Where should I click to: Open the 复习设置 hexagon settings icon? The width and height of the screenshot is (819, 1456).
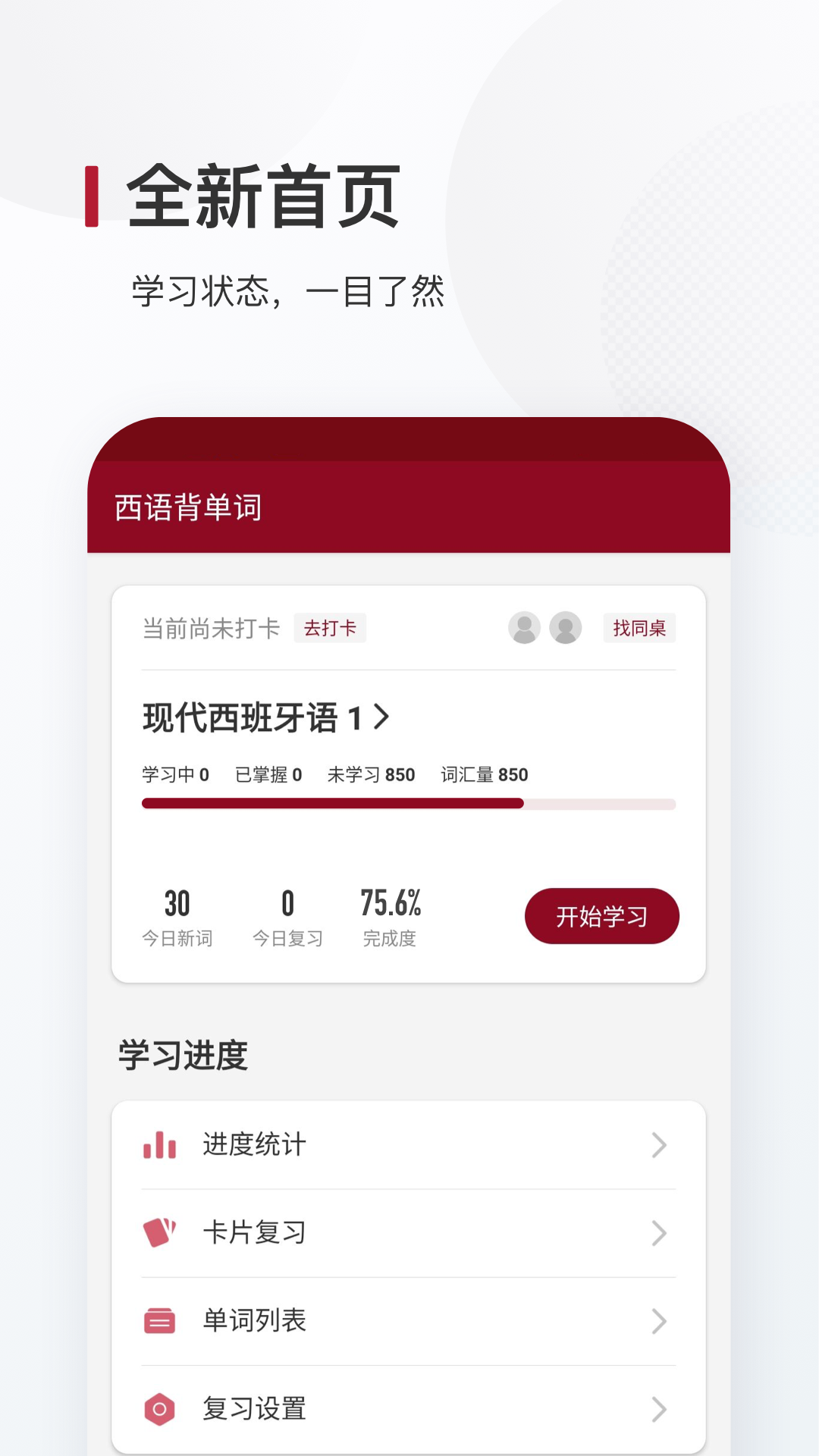coord(159,1409)
